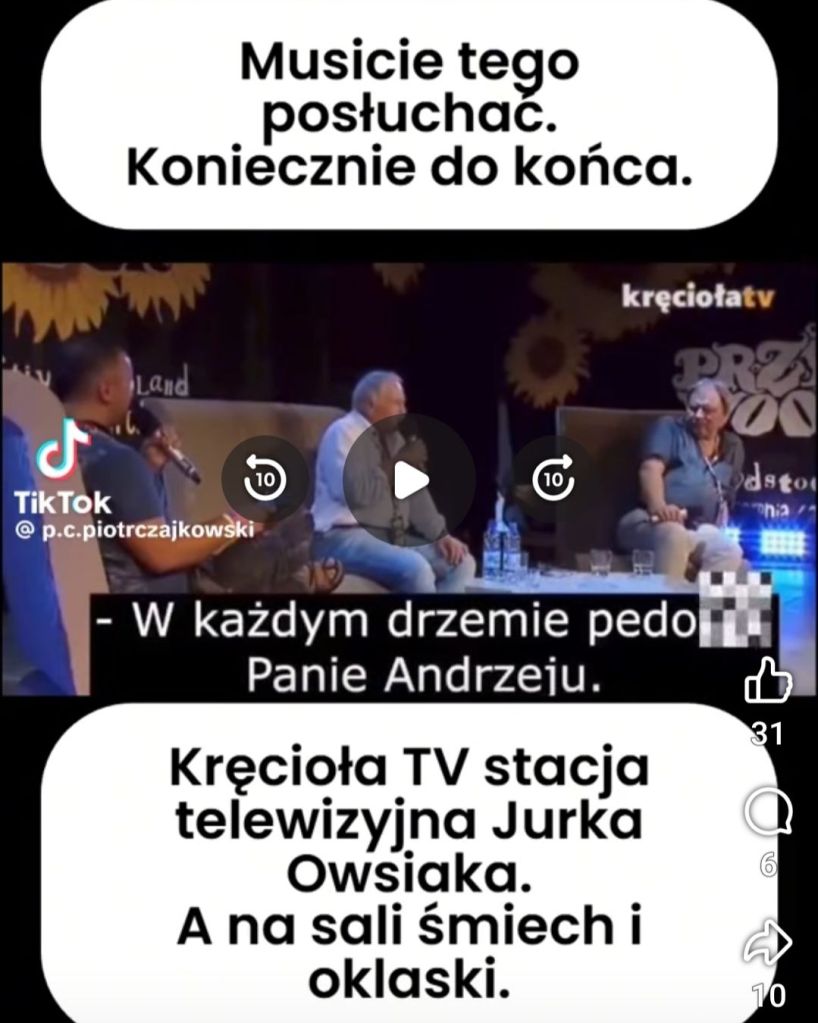Share this video
The width and height of the screenshot is (818, 1023).
pyautogui.click(x=768, y=943)
